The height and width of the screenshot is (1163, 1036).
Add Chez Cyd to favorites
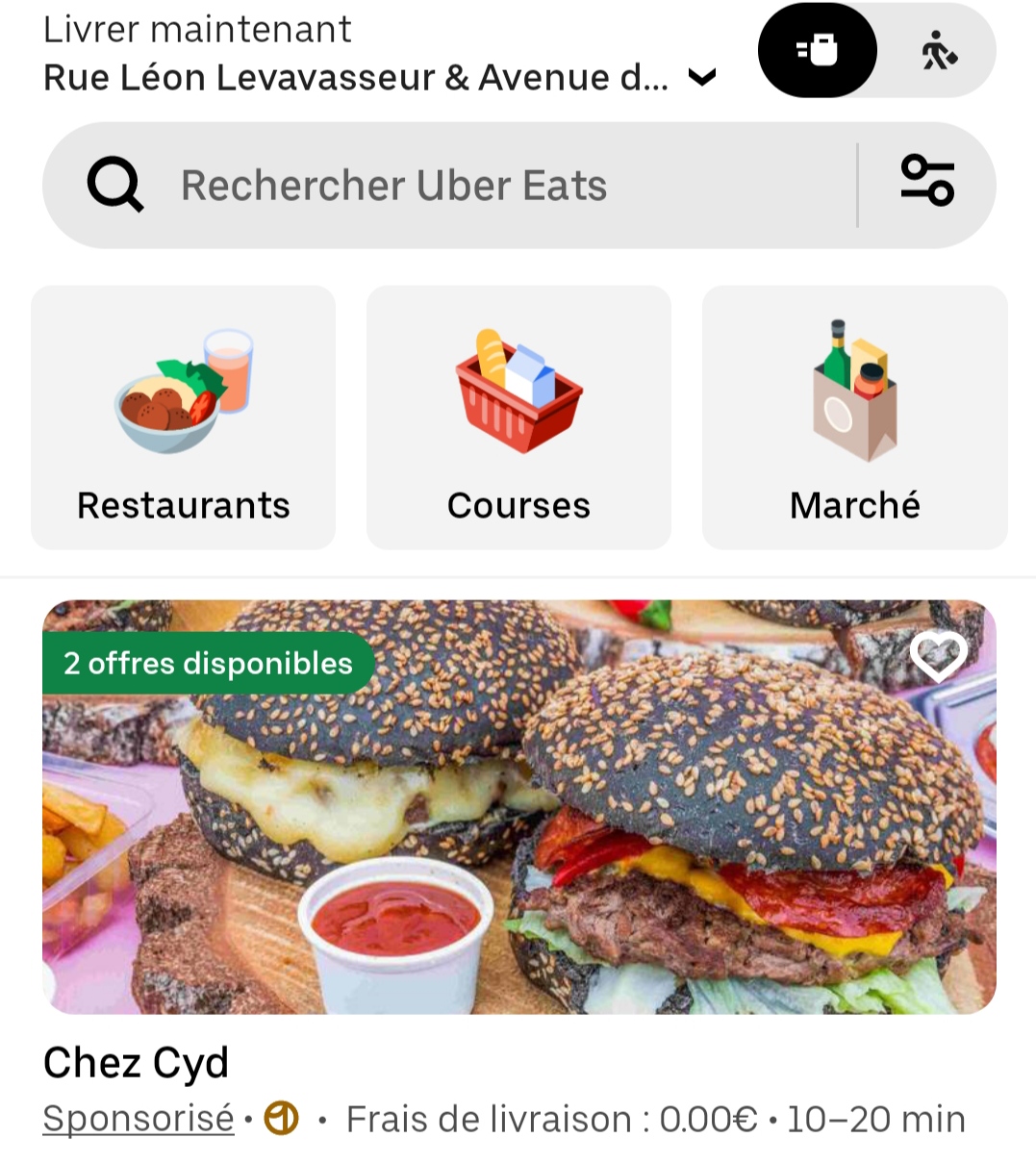(x=938, y=656)
